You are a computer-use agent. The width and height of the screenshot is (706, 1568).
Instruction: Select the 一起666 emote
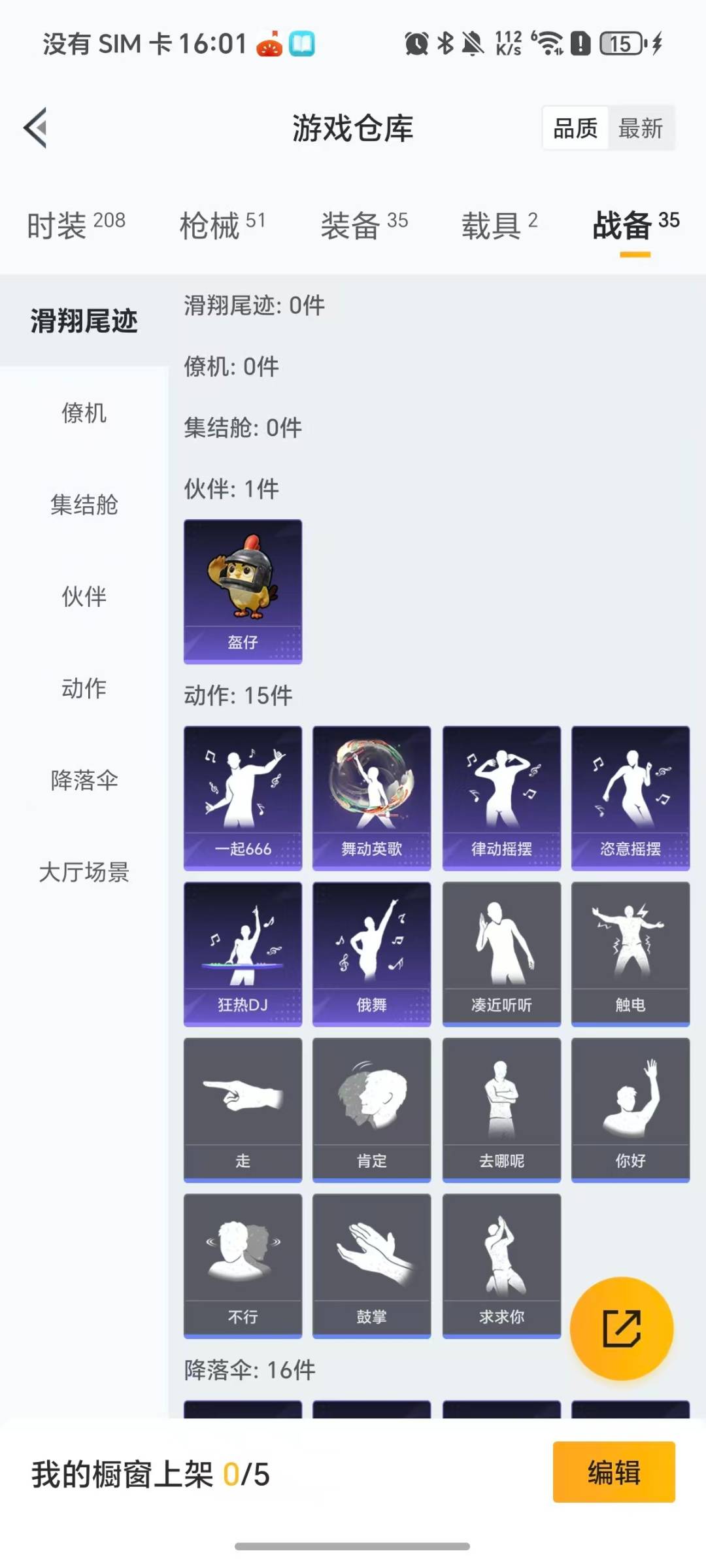pyautogui.click(x=243, y=798)
